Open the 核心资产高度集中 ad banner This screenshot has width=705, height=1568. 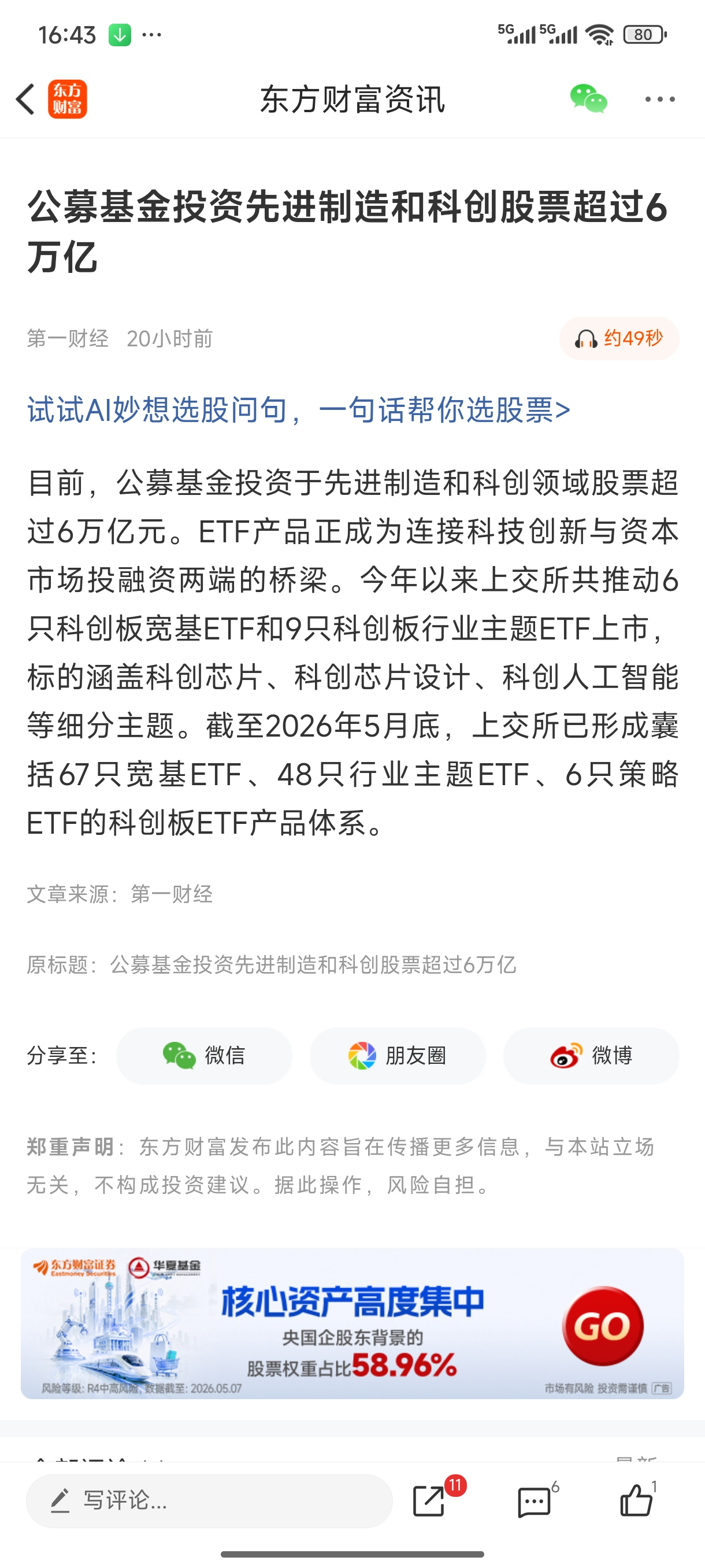coord(352,1323)
